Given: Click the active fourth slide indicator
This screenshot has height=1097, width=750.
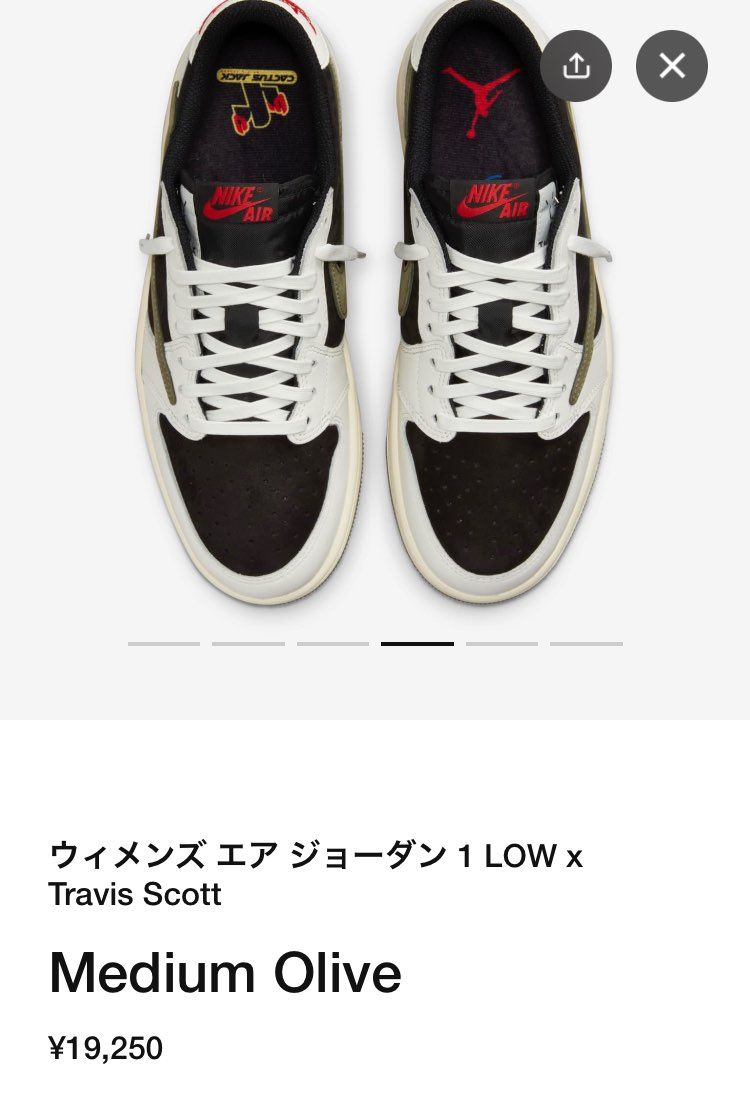Looking at the screenshot, I should coord(417,643).
